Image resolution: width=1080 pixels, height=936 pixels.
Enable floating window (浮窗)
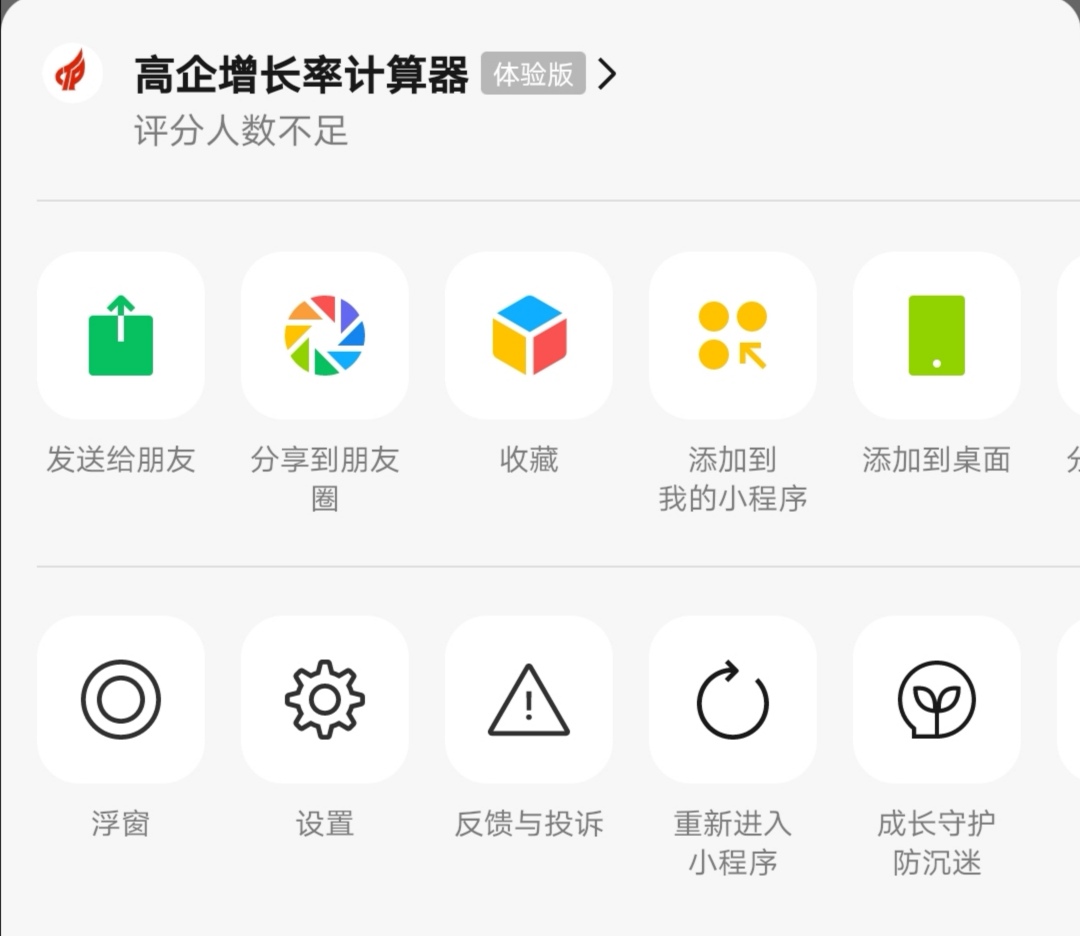(x=121, y=700)
